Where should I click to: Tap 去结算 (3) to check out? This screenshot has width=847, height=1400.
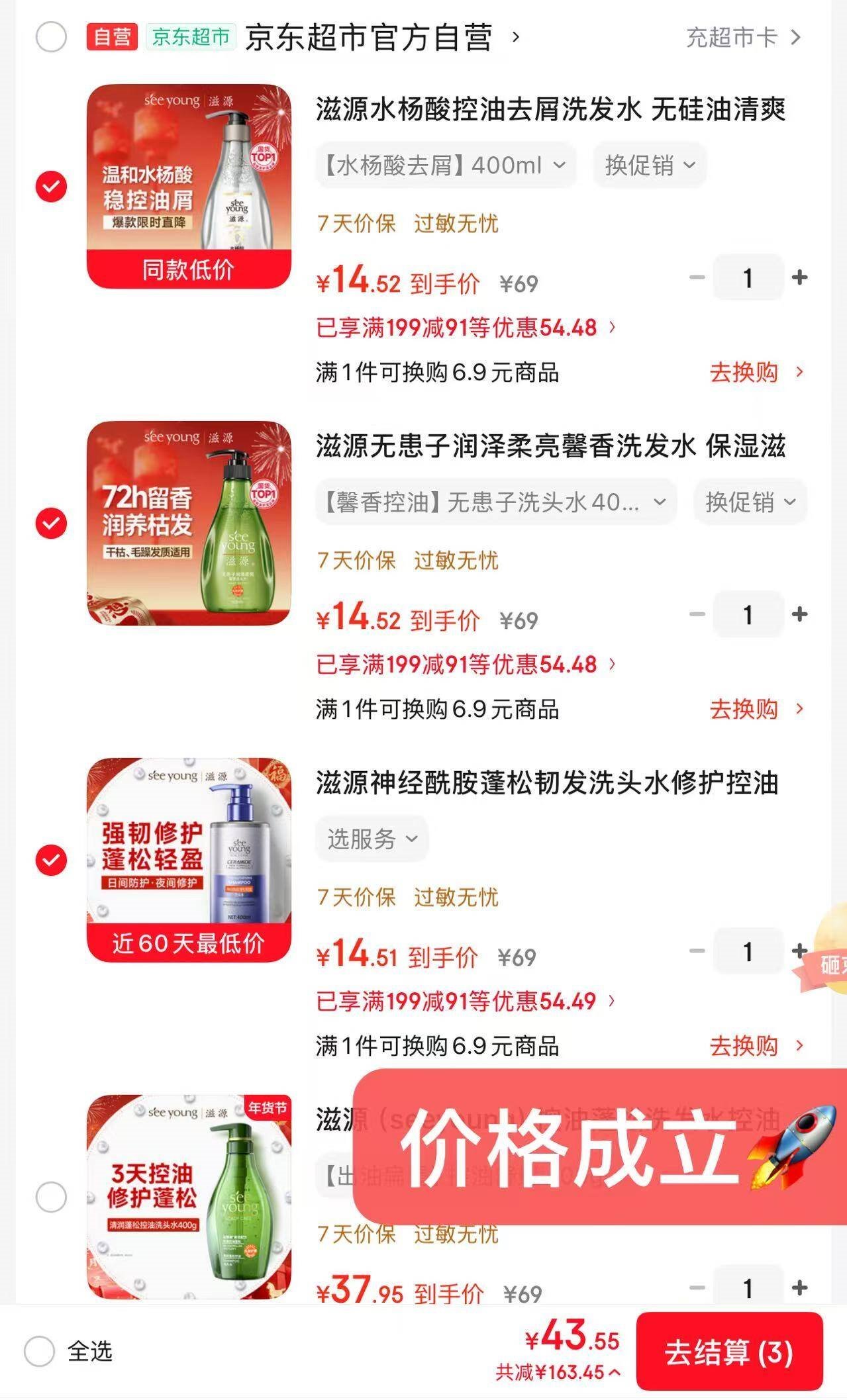728,1352
